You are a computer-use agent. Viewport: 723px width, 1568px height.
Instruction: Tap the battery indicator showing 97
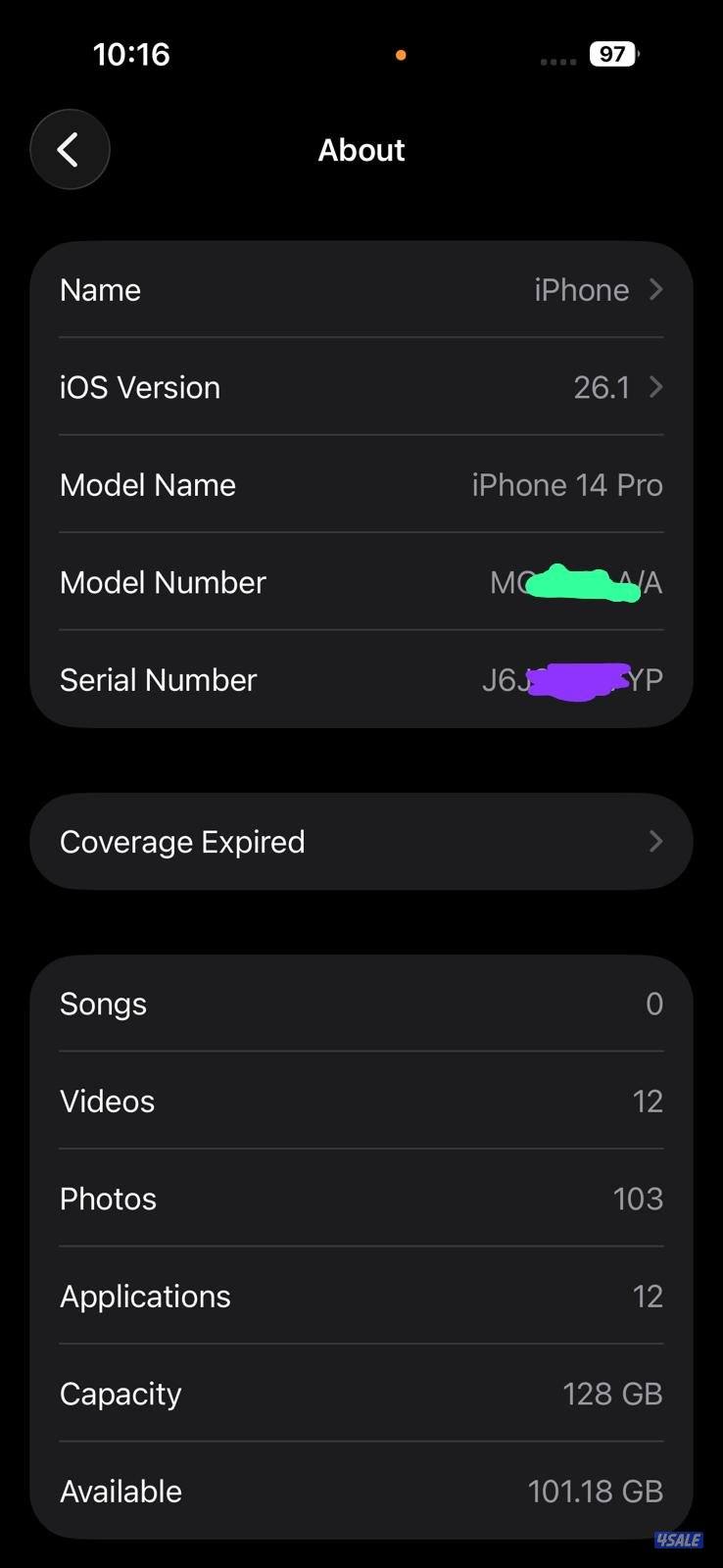point(613,53)
